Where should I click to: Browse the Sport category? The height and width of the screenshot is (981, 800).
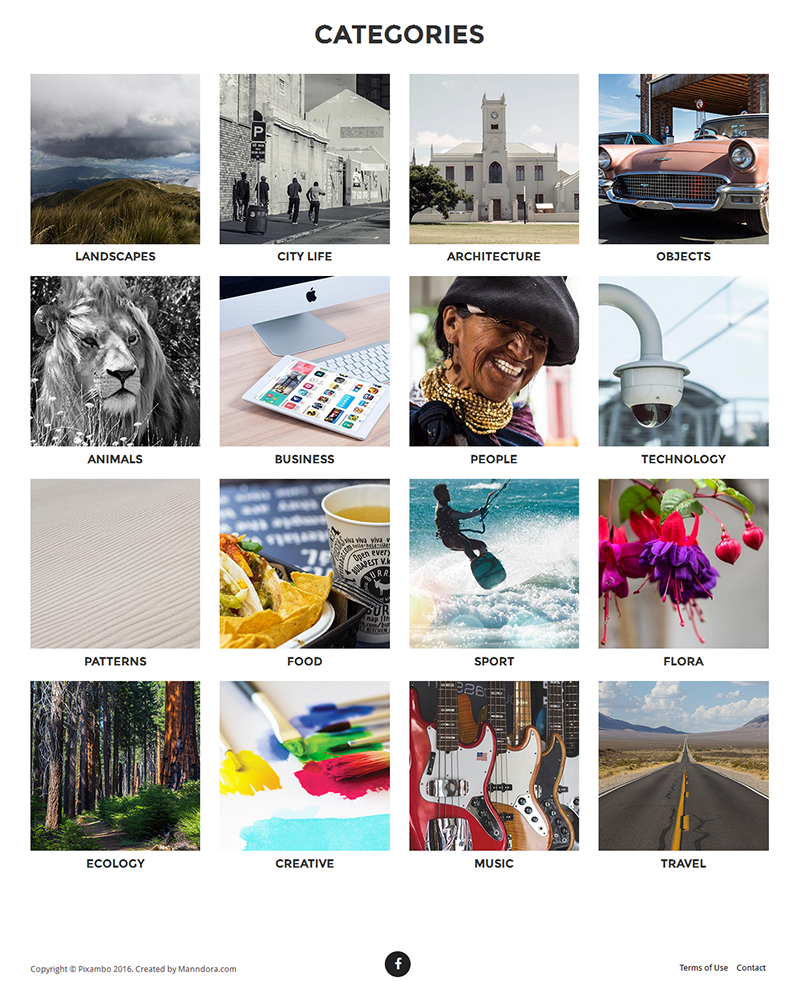click(494, 563)
